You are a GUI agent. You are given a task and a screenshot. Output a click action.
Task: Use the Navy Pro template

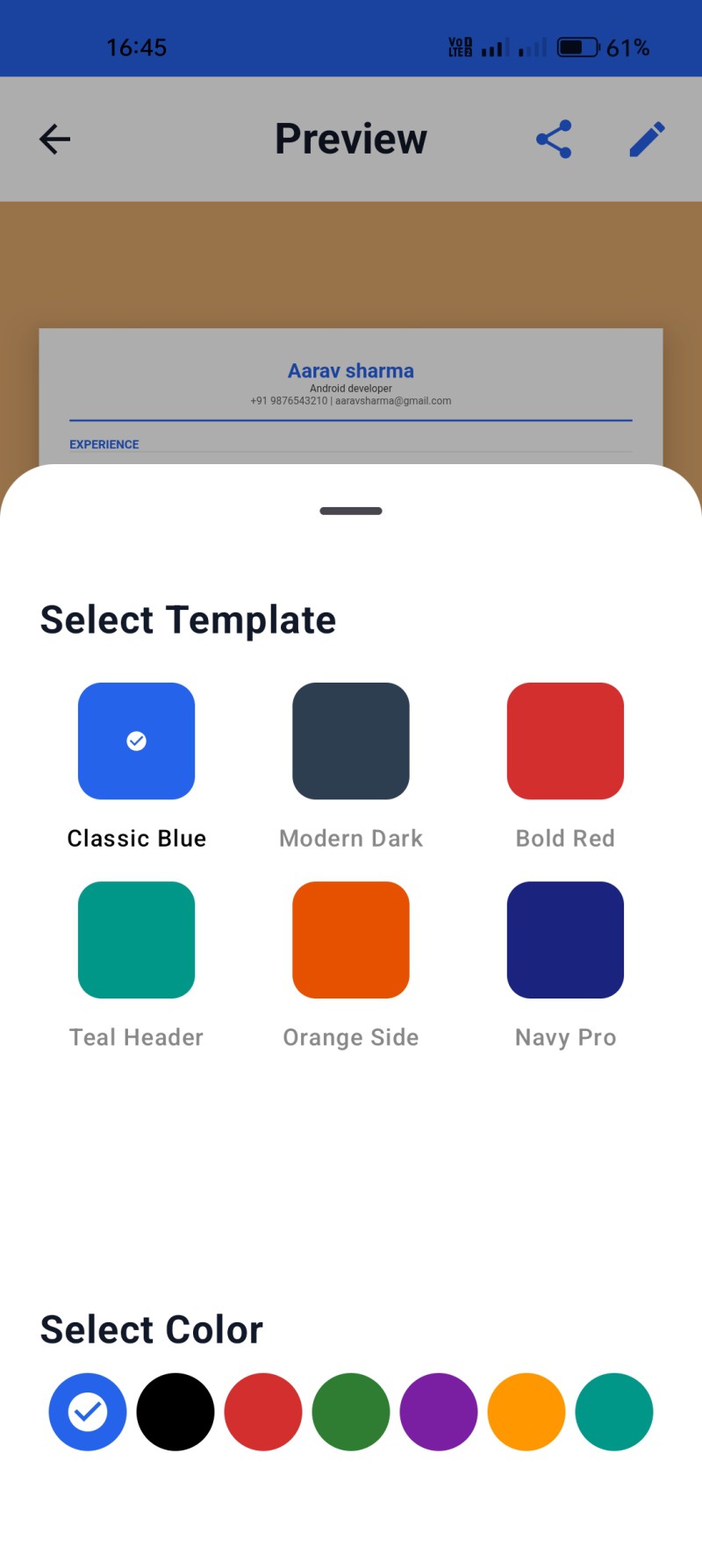(565, 940)
